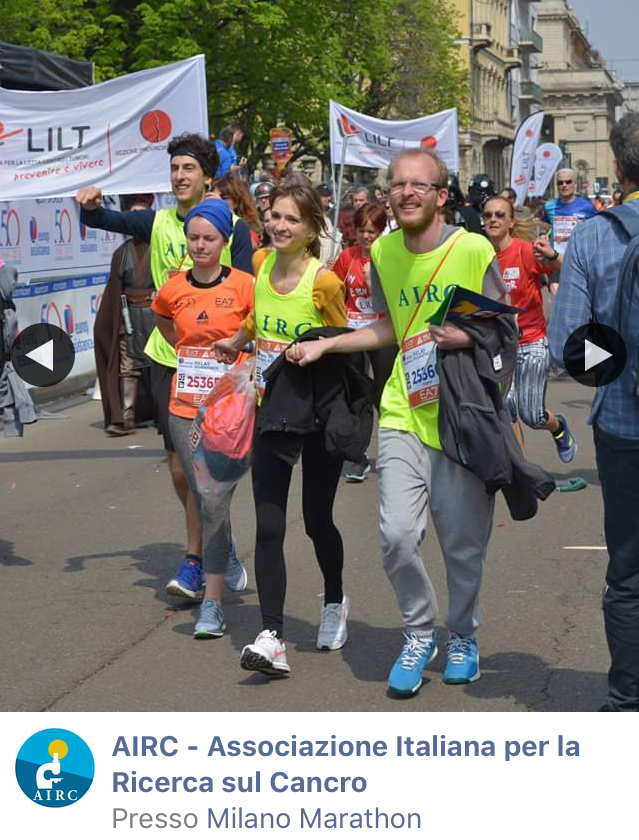Viewport: 639px width, 840px height.
Task: Open the AIRC page profile picture
Action: point(55,768)
